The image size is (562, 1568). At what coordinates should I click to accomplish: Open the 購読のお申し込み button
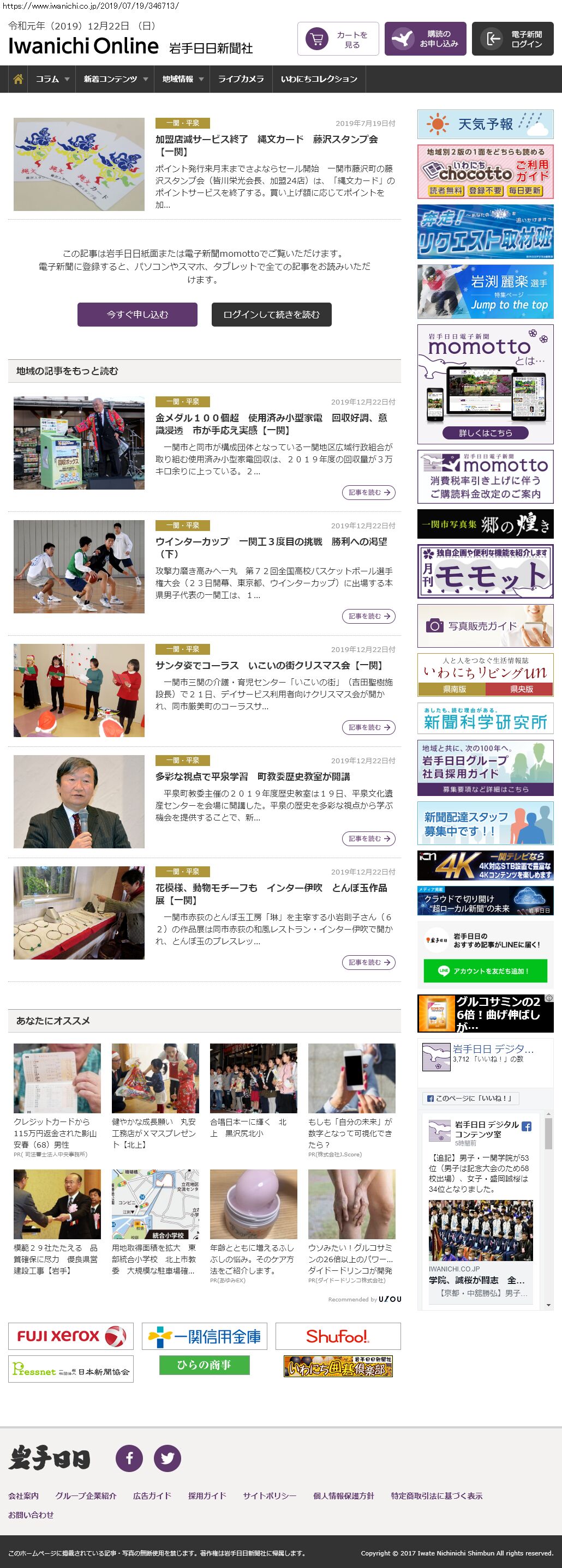coord(425,39)
